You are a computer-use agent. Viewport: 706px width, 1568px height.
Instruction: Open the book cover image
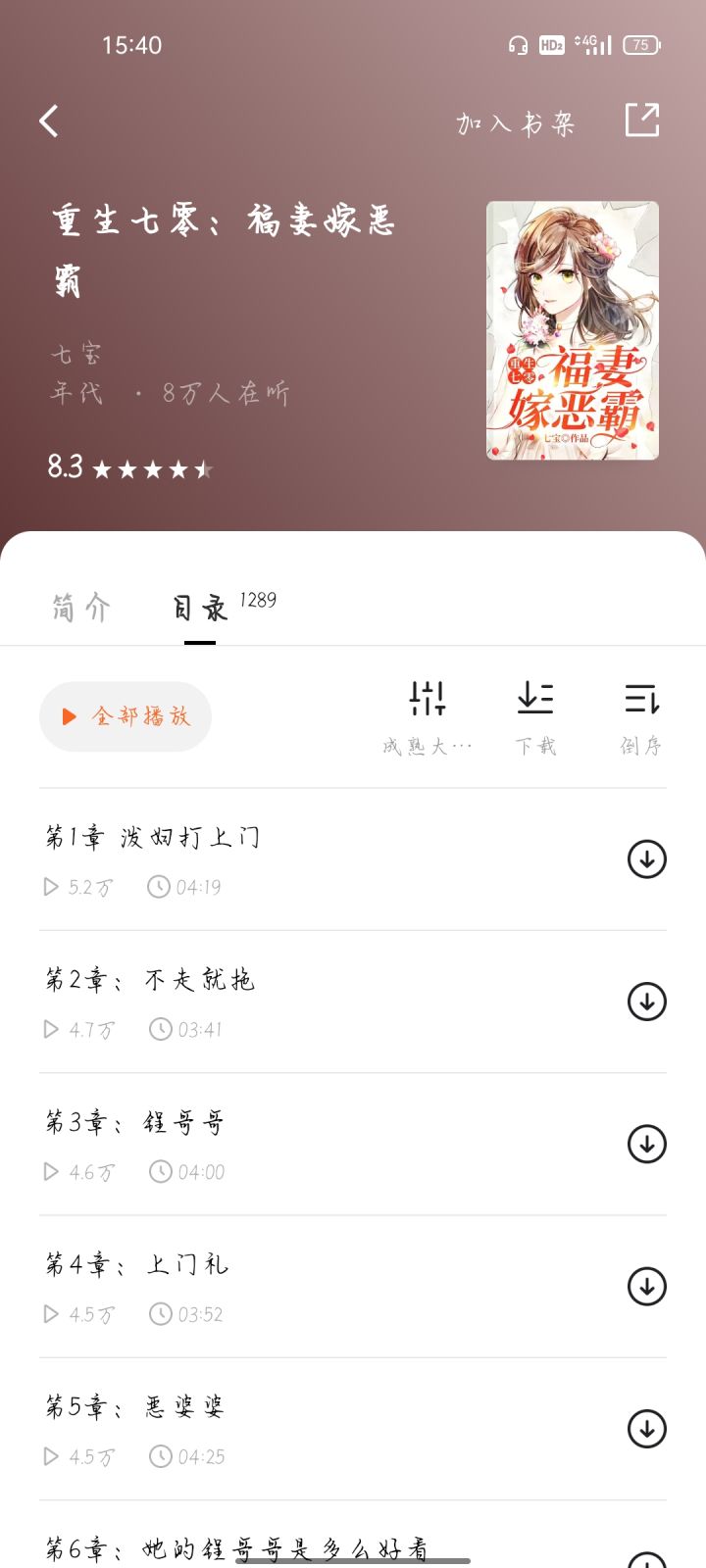573,330
